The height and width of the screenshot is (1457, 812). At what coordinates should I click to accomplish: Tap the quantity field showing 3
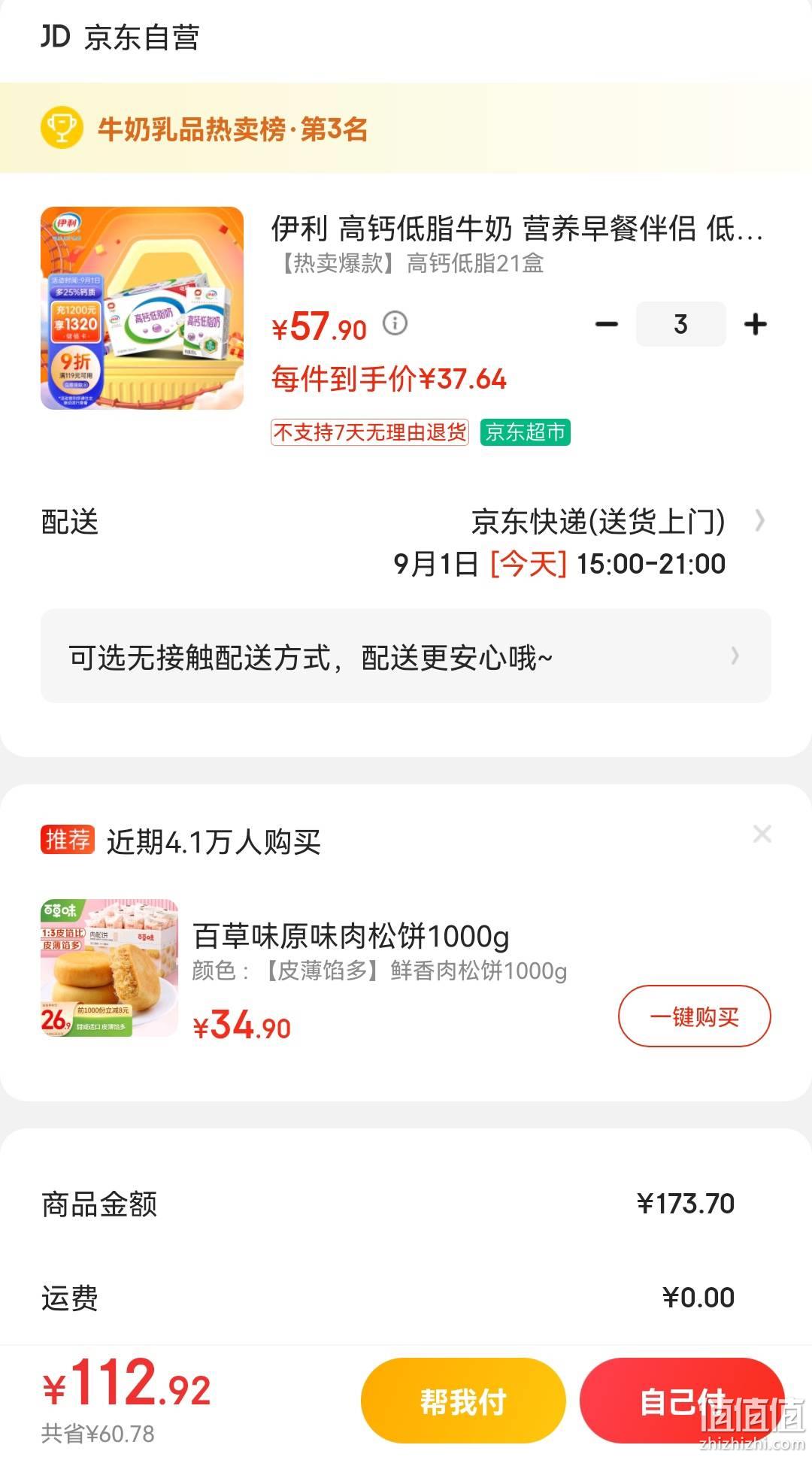pos(680,324)
